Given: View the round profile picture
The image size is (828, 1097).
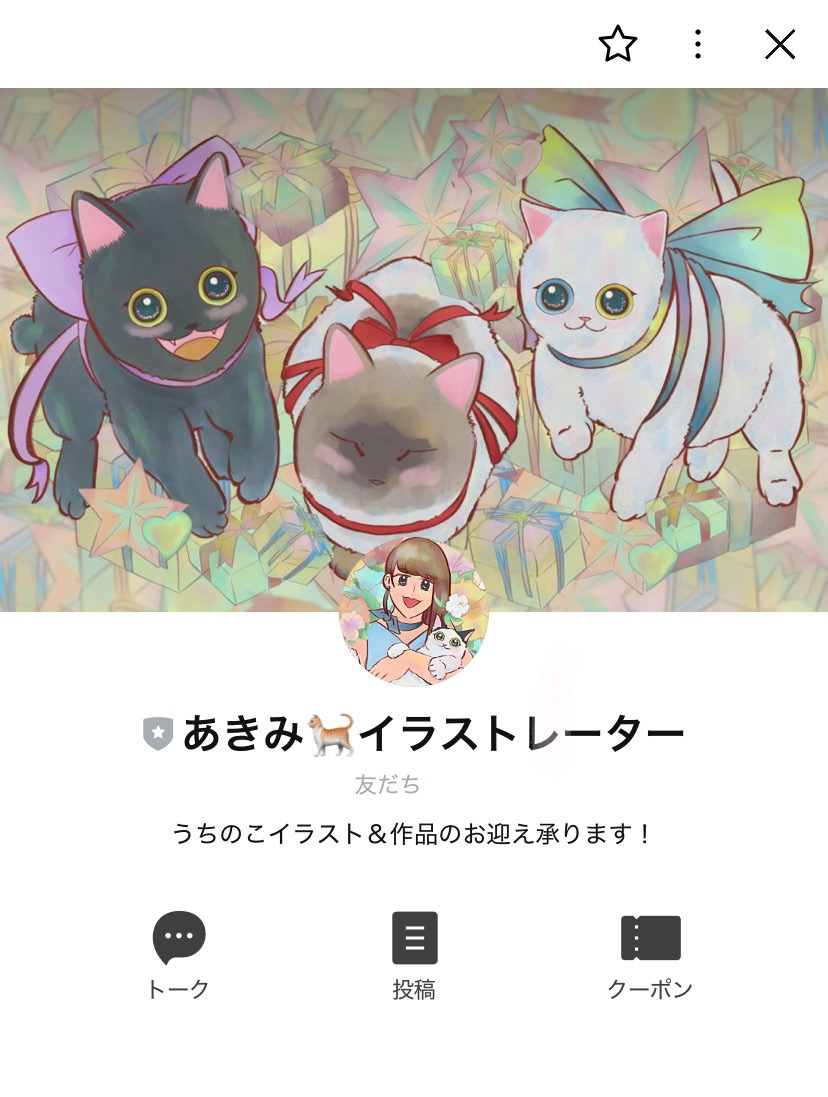Looking at the screenshot, I should pos(413,612).
